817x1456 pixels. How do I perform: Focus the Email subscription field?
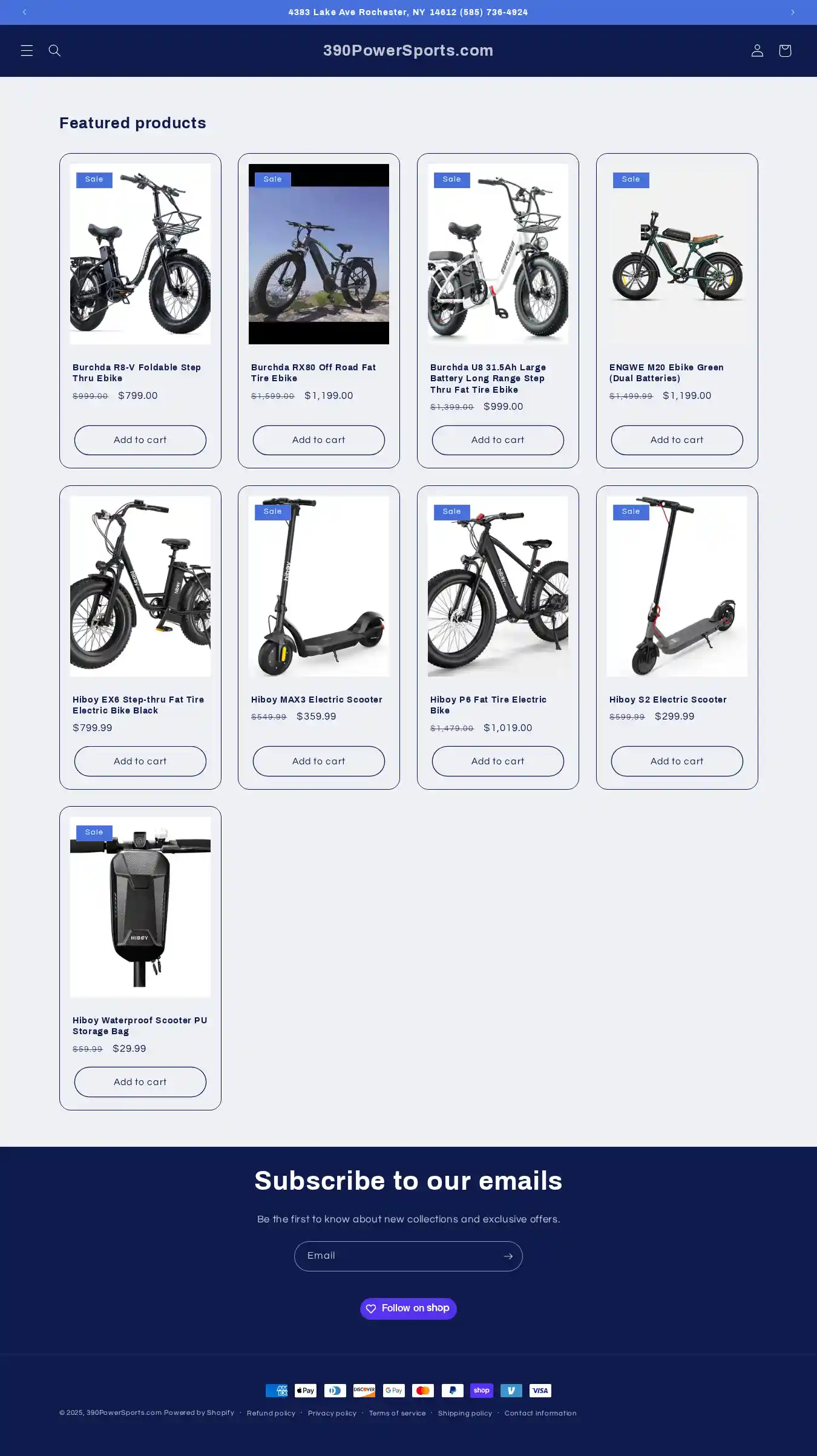(x=396, y=1256)
